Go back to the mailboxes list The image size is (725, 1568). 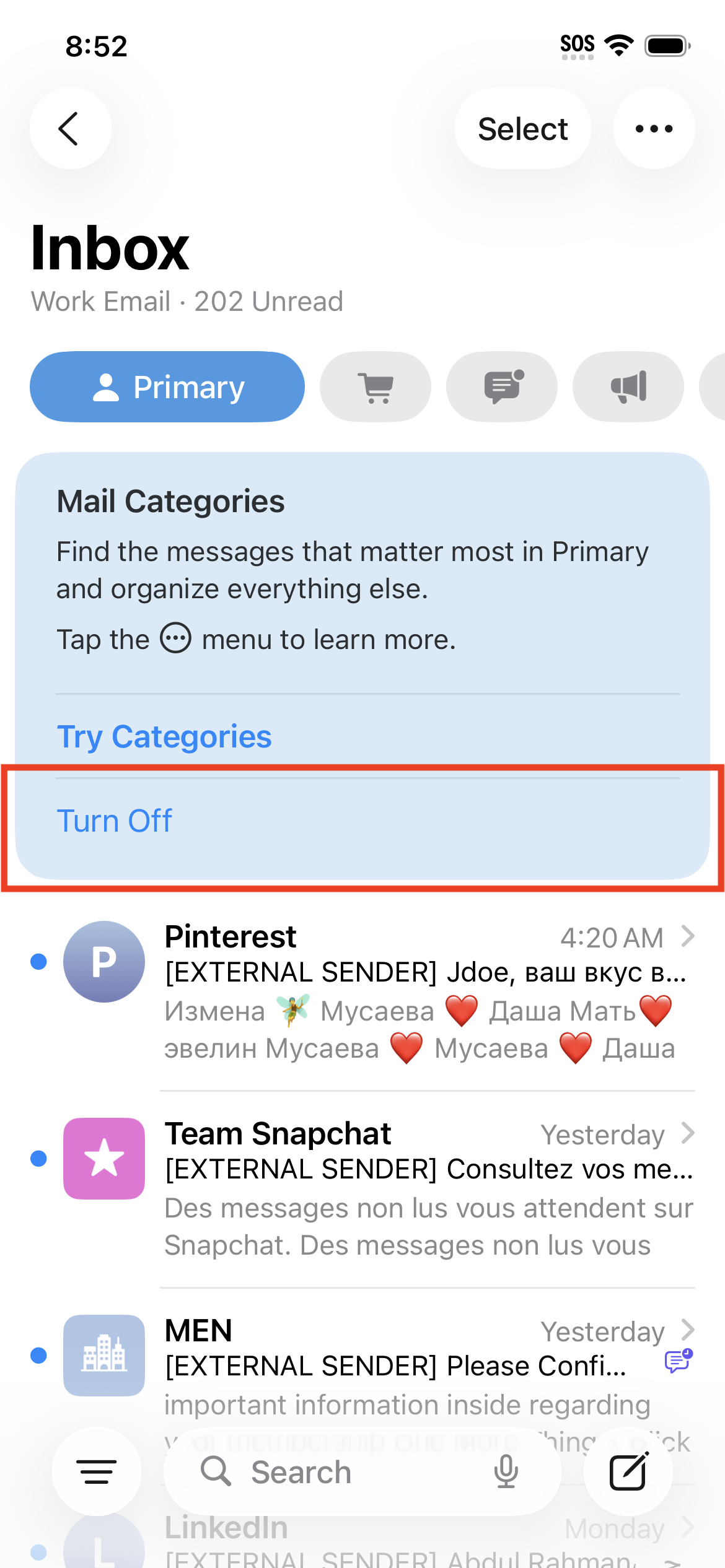point(70,128)
